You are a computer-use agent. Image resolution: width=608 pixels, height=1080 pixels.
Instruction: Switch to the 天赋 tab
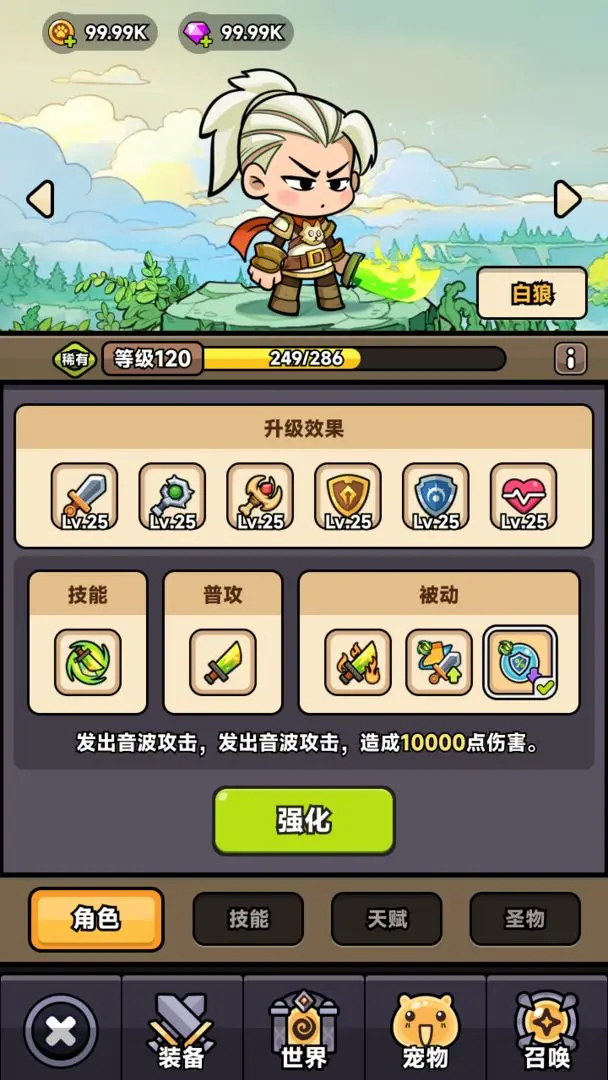(x=386, y=918)
